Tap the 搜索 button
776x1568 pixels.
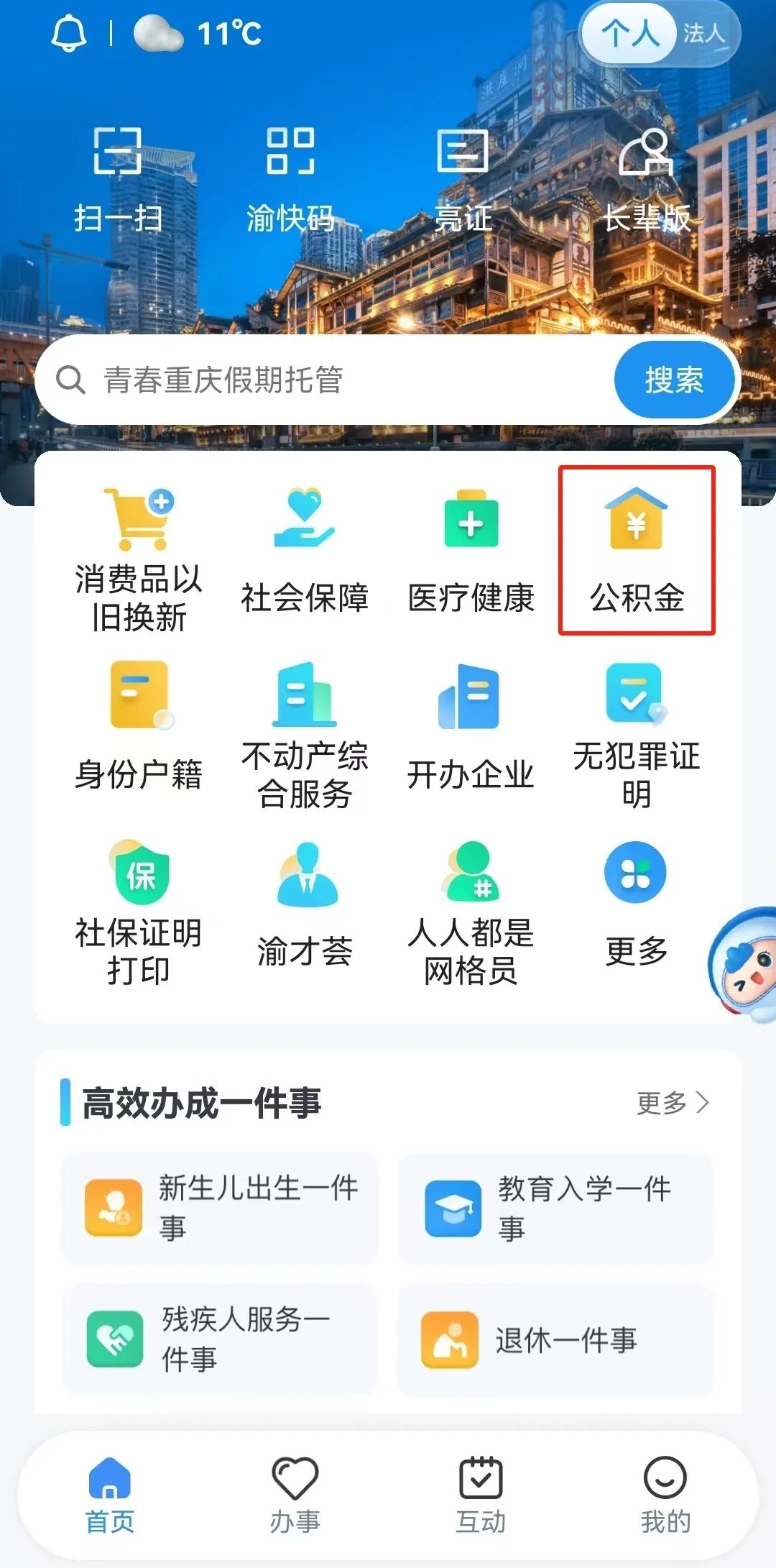[x=673, y=380]
